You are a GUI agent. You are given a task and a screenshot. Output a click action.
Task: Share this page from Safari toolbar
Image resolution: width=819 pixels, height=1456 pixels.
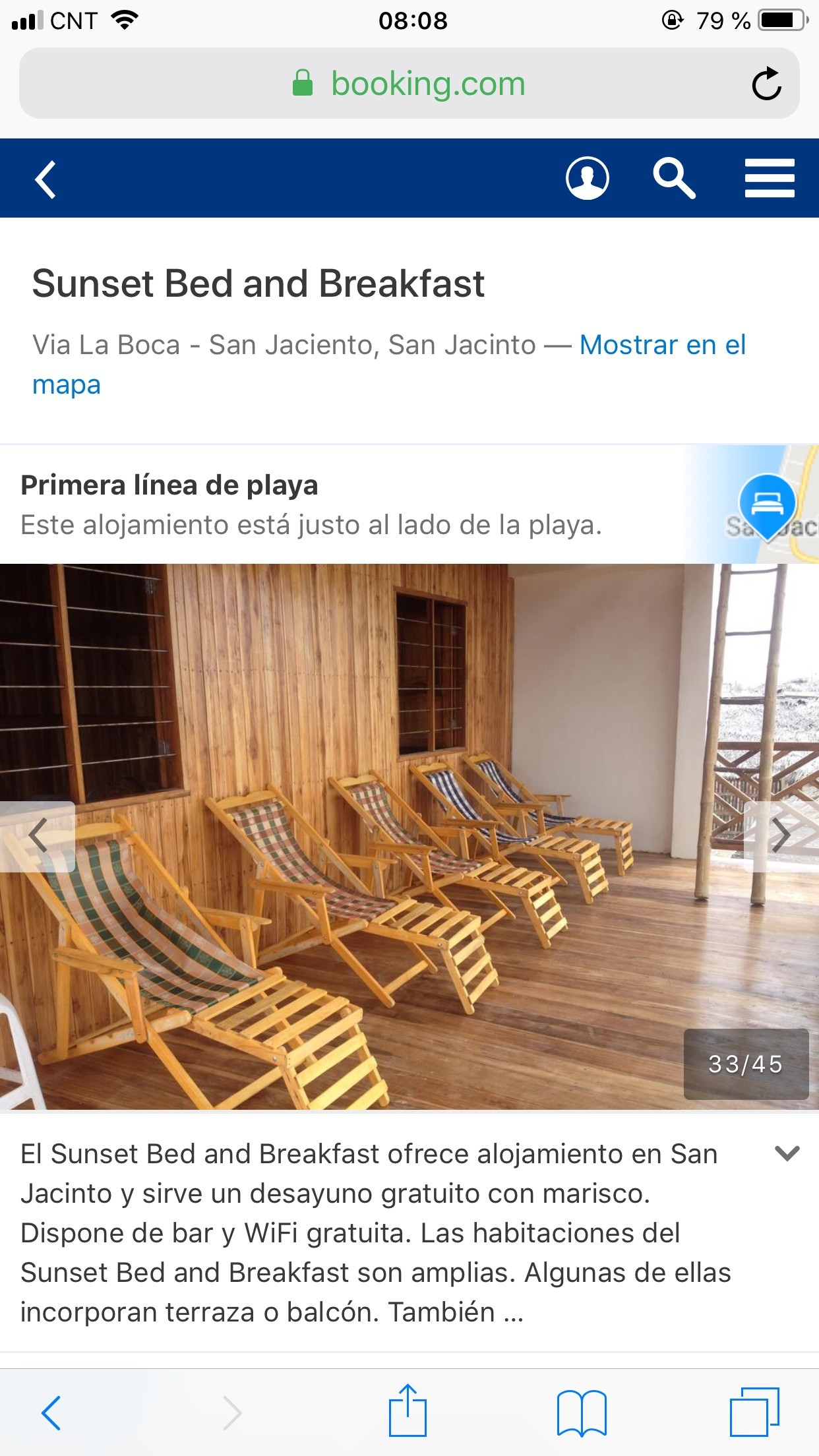[408, 1411]
